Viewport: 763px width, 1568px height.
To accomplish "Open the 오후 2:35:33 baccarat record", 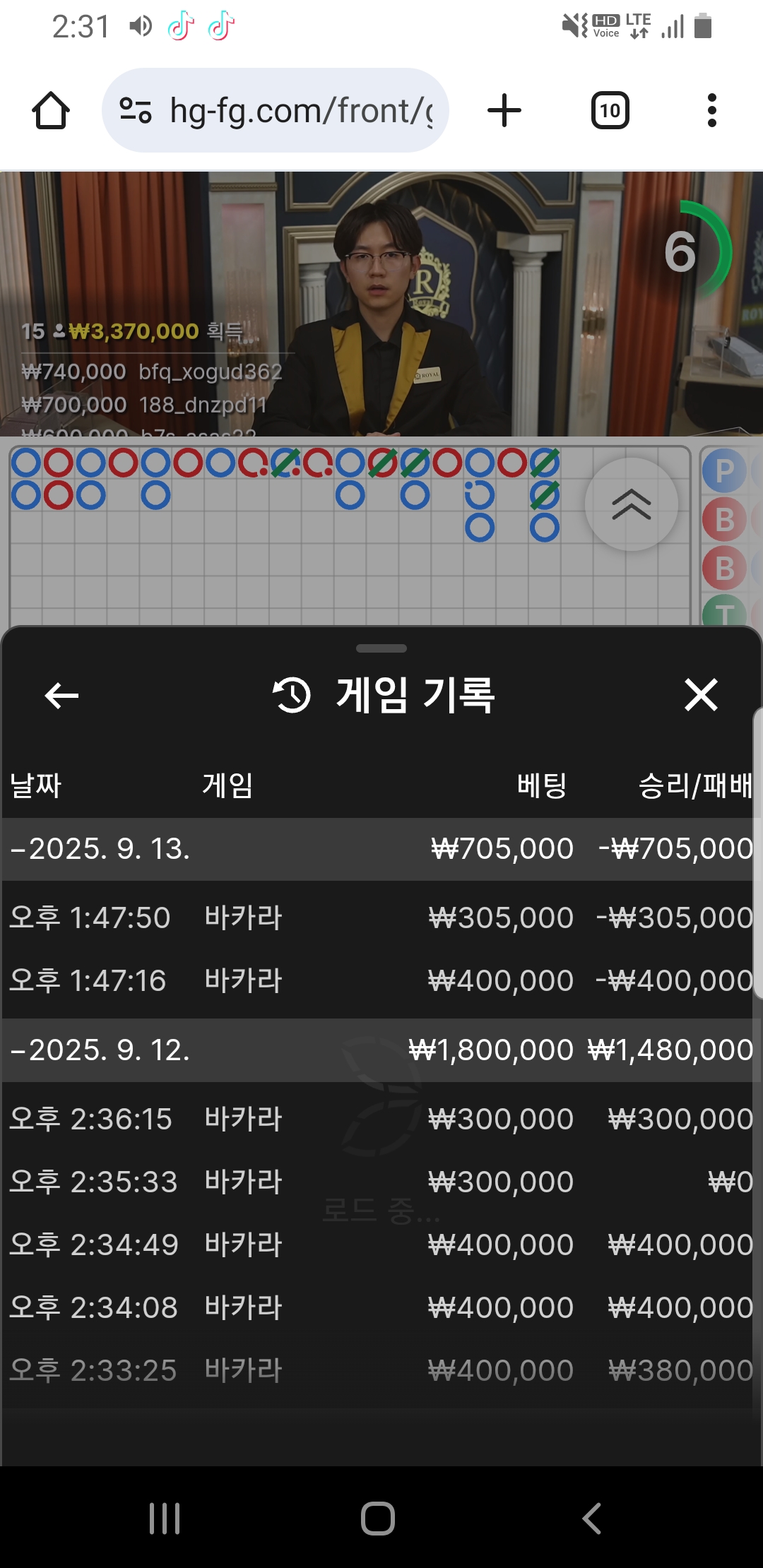I will point(377,1182).
